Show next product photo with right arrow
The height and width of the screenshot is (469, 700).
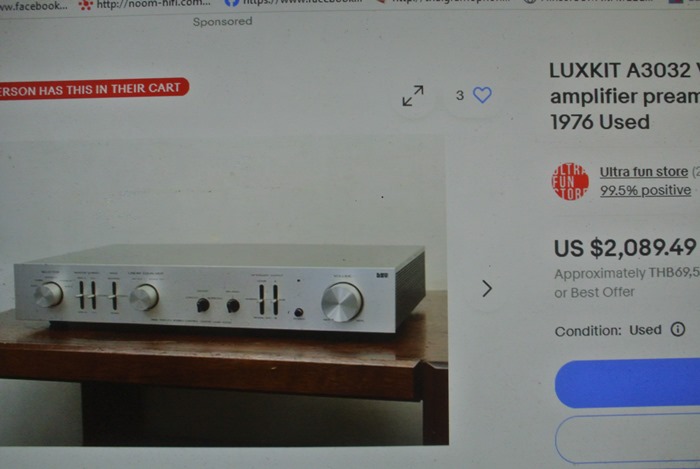487,289
